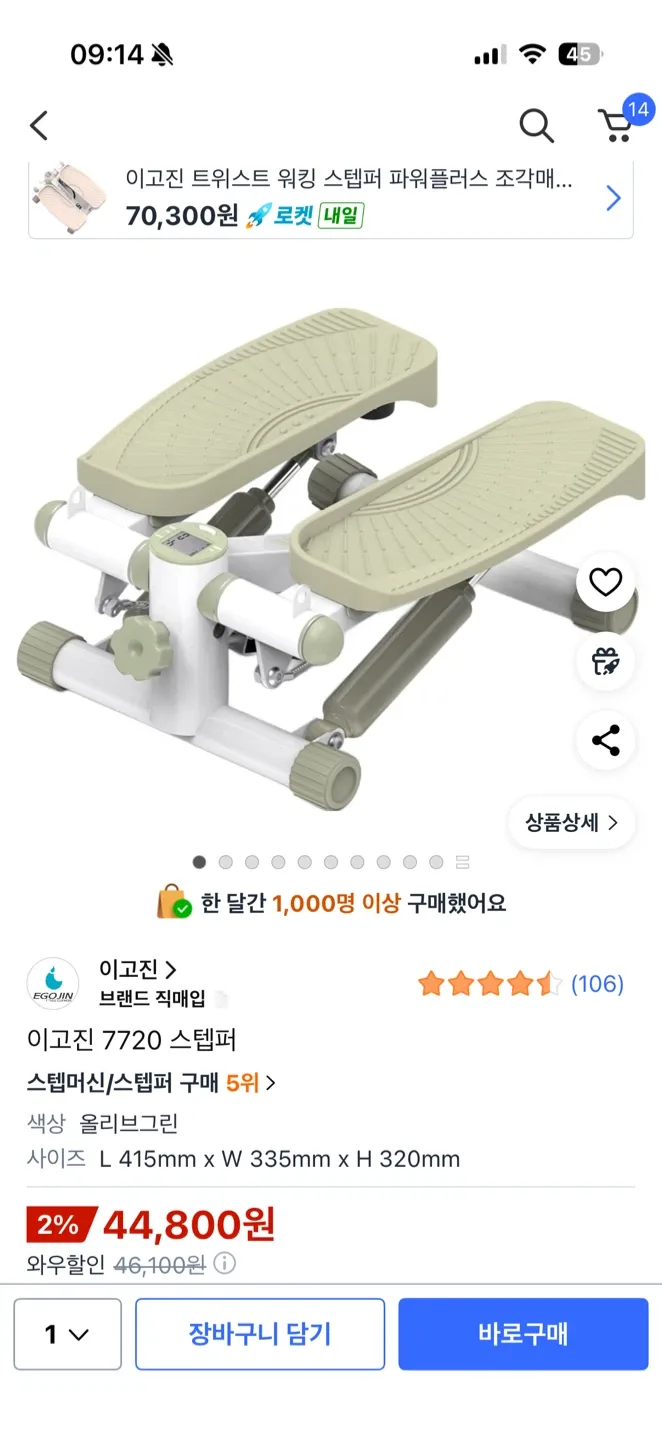Share this stepper product
The image size is (662, 1440).
point(606,740)
